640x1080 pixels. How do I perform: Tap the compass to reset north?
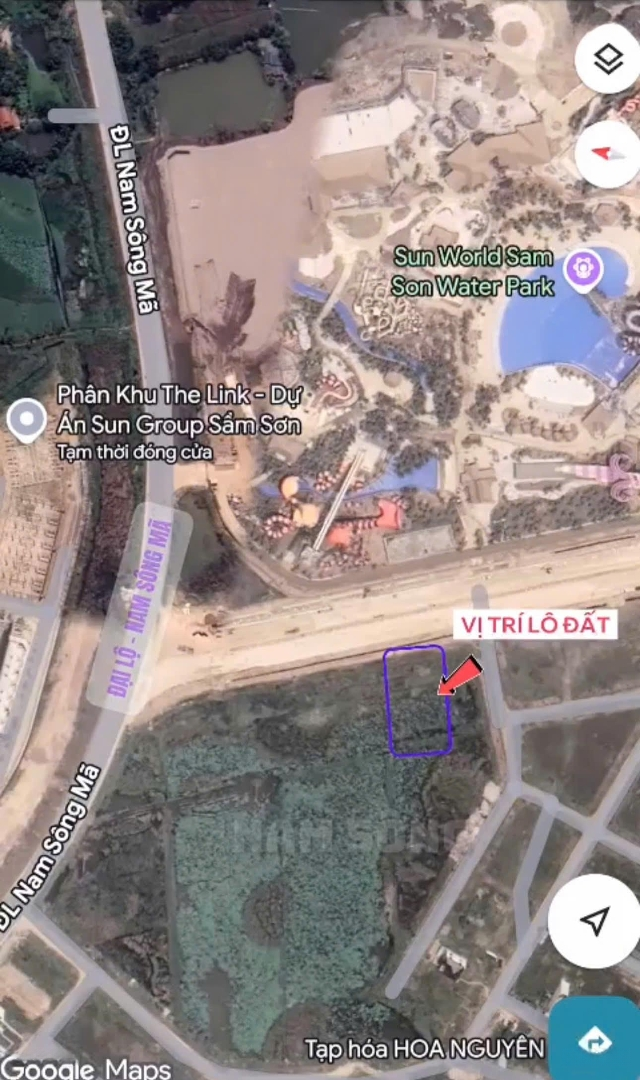coord(609,153)
